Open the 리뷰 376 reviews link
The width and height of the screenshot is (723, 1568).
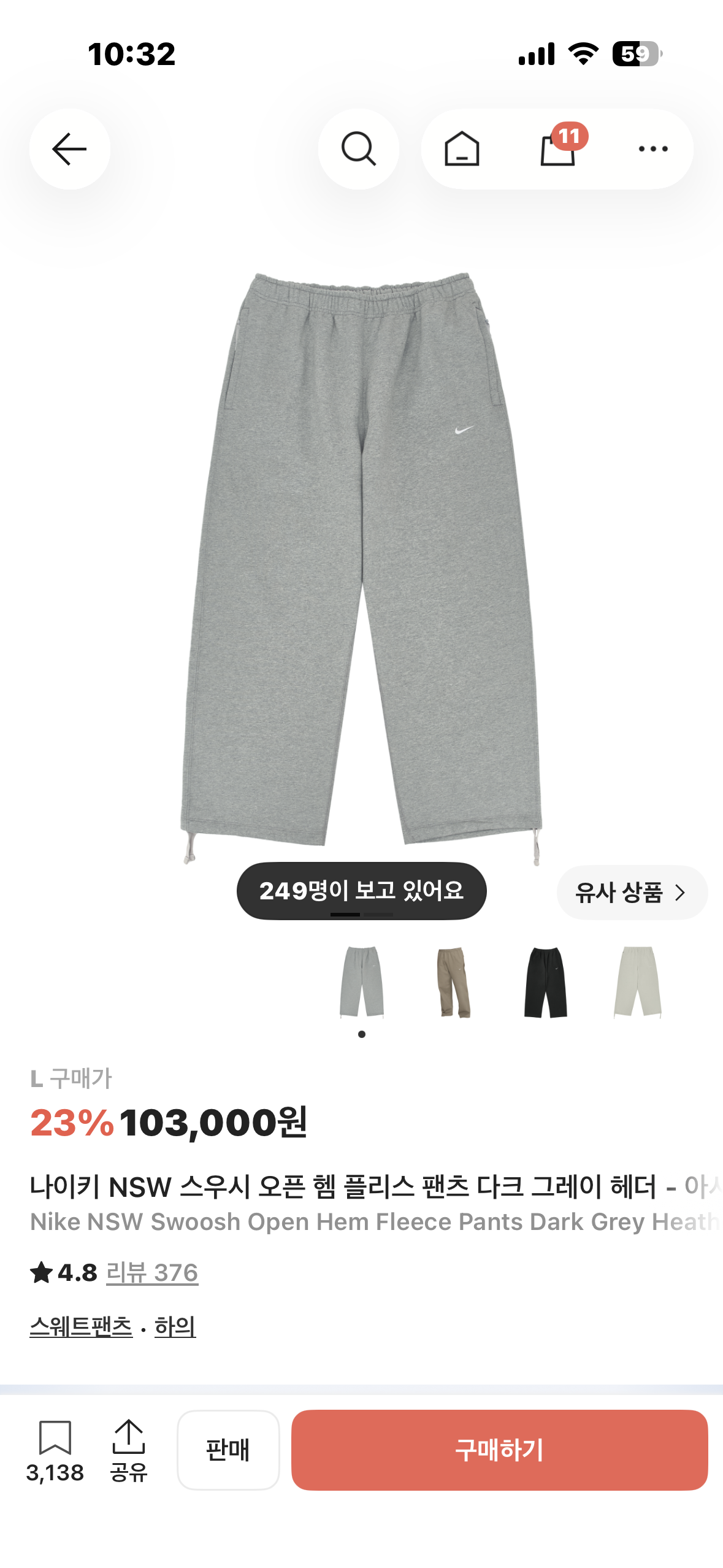pyautogui.click(x=152, y=1273)
